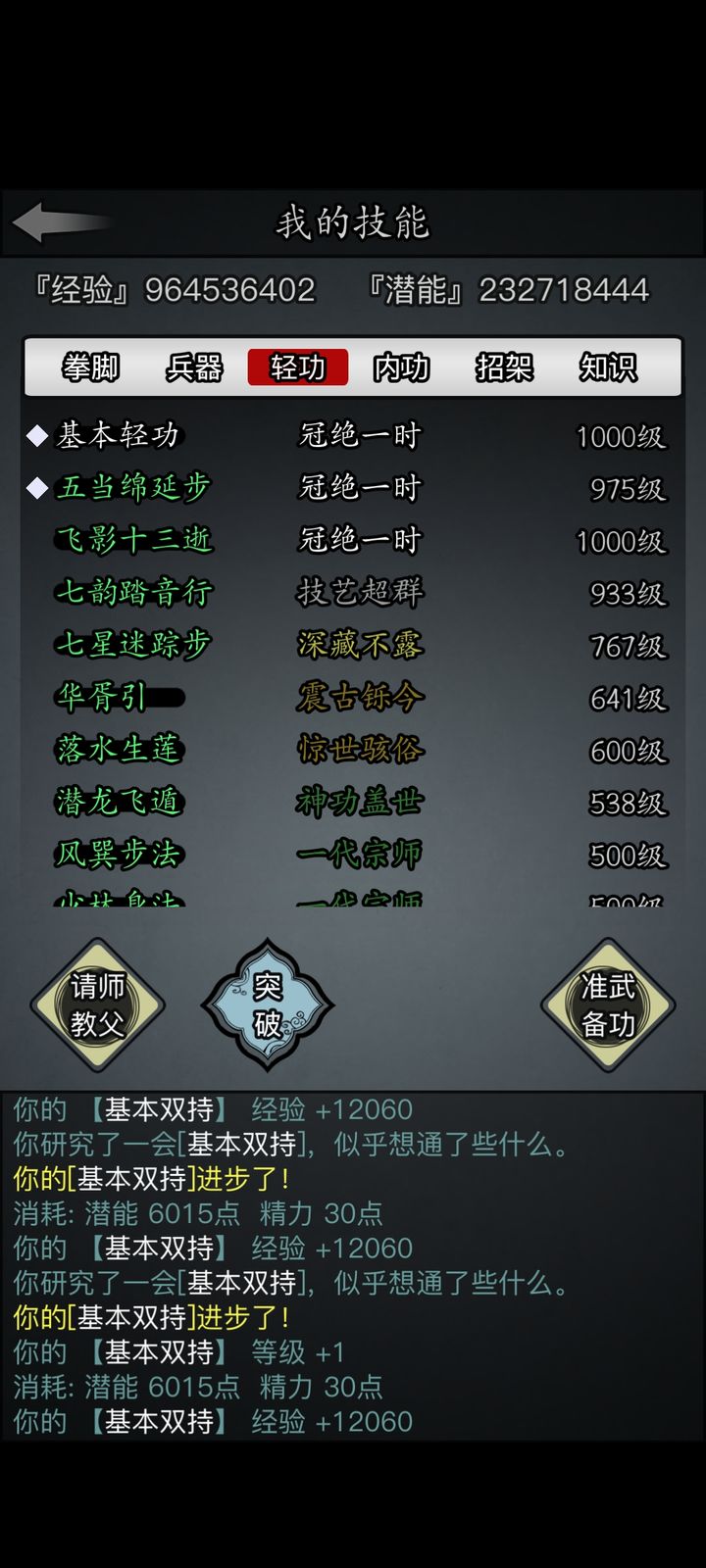The image size is (706, 1568).
Task: Tap the 突破 breakthrough button
Action: pos(267,1004)
